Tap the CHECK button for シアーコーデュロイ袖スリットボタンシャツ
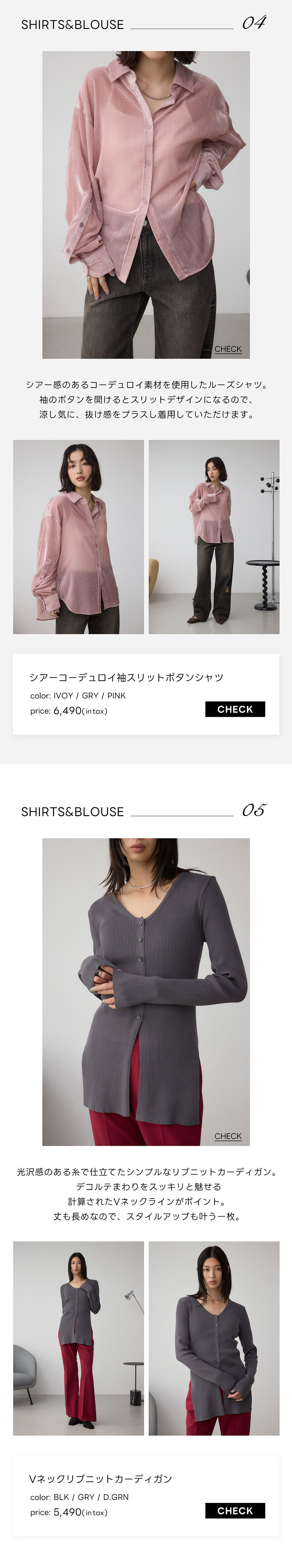The width and height of the screenshot is (292, 1568). pyautogui.click(x=235, y=709)
